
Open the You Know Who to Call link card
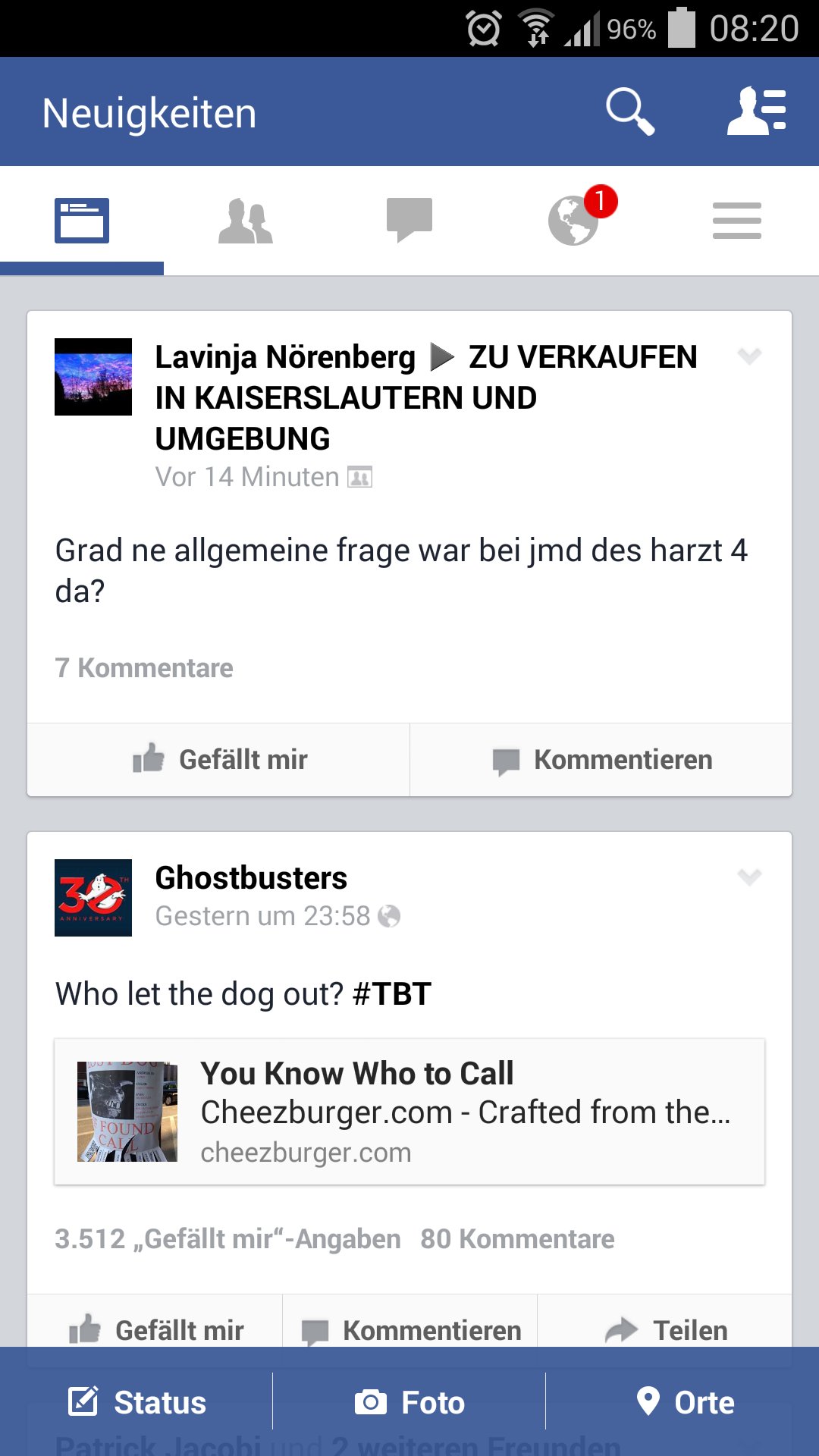click(x=409, y=1112)
